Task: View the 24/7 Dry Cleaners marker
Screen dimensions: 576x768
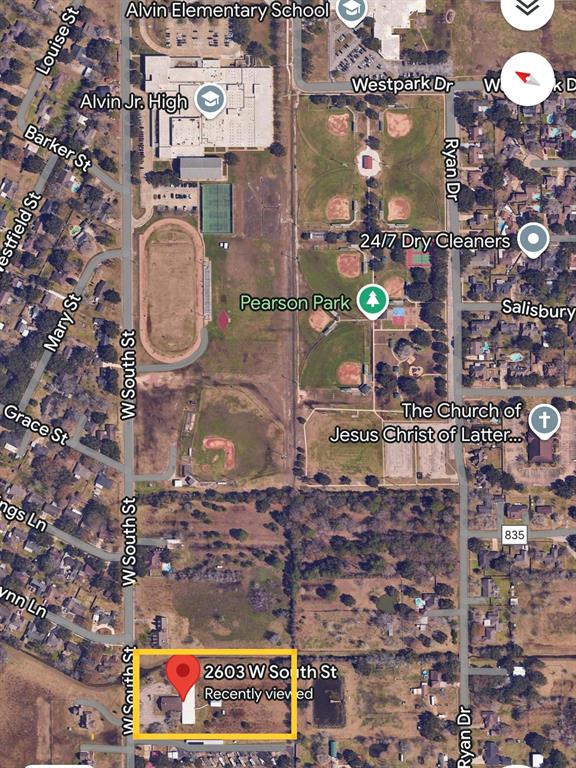Action: 533,240
